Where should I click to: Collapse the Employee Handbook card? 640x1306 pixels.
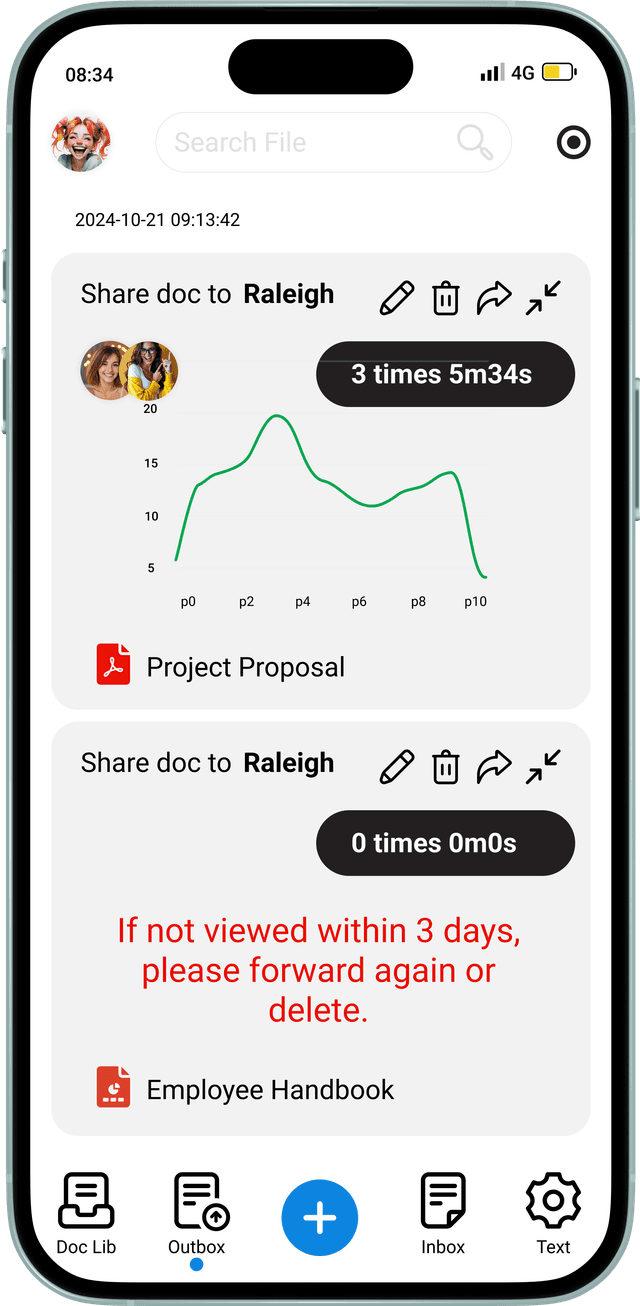[543, 767]
